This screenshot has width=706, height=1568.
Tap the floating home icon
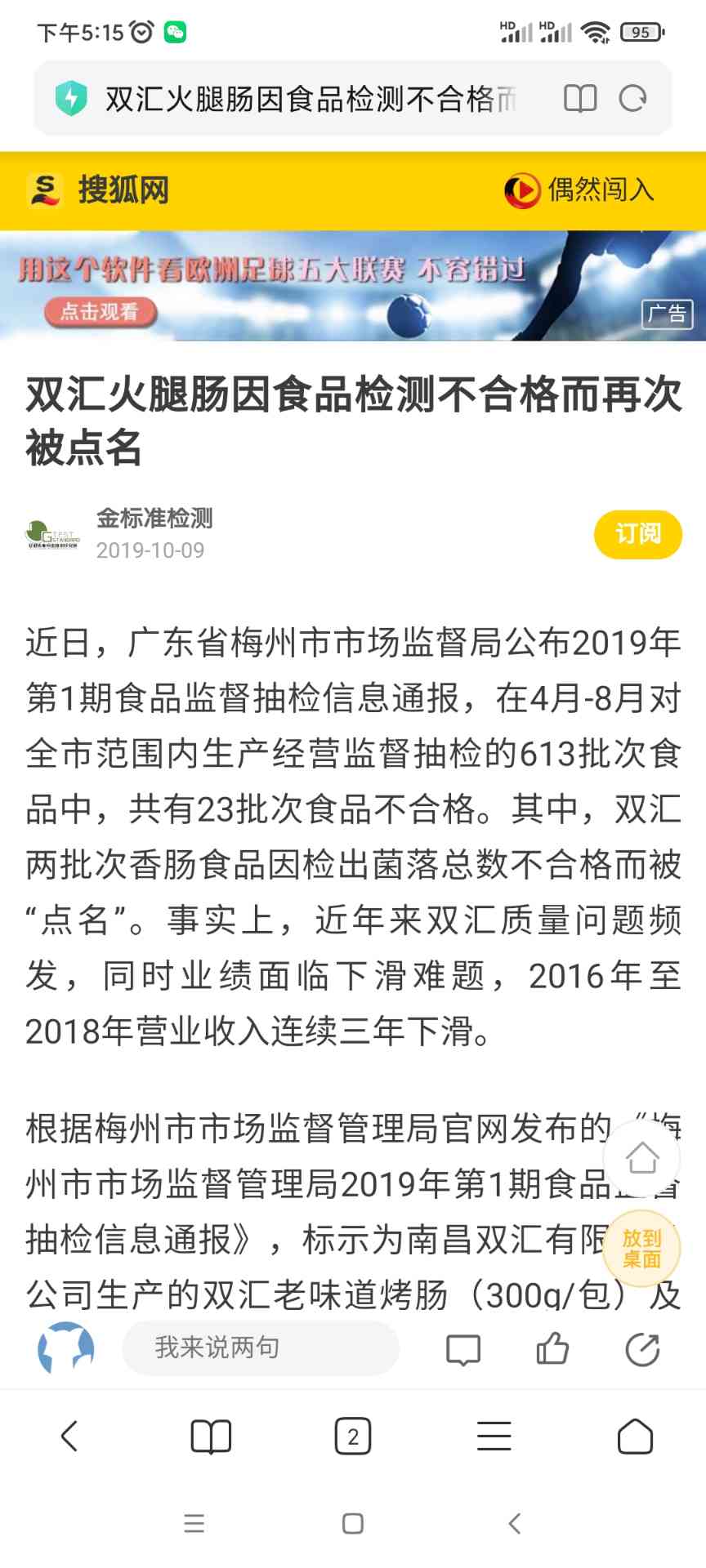(x=641, y=1158)
